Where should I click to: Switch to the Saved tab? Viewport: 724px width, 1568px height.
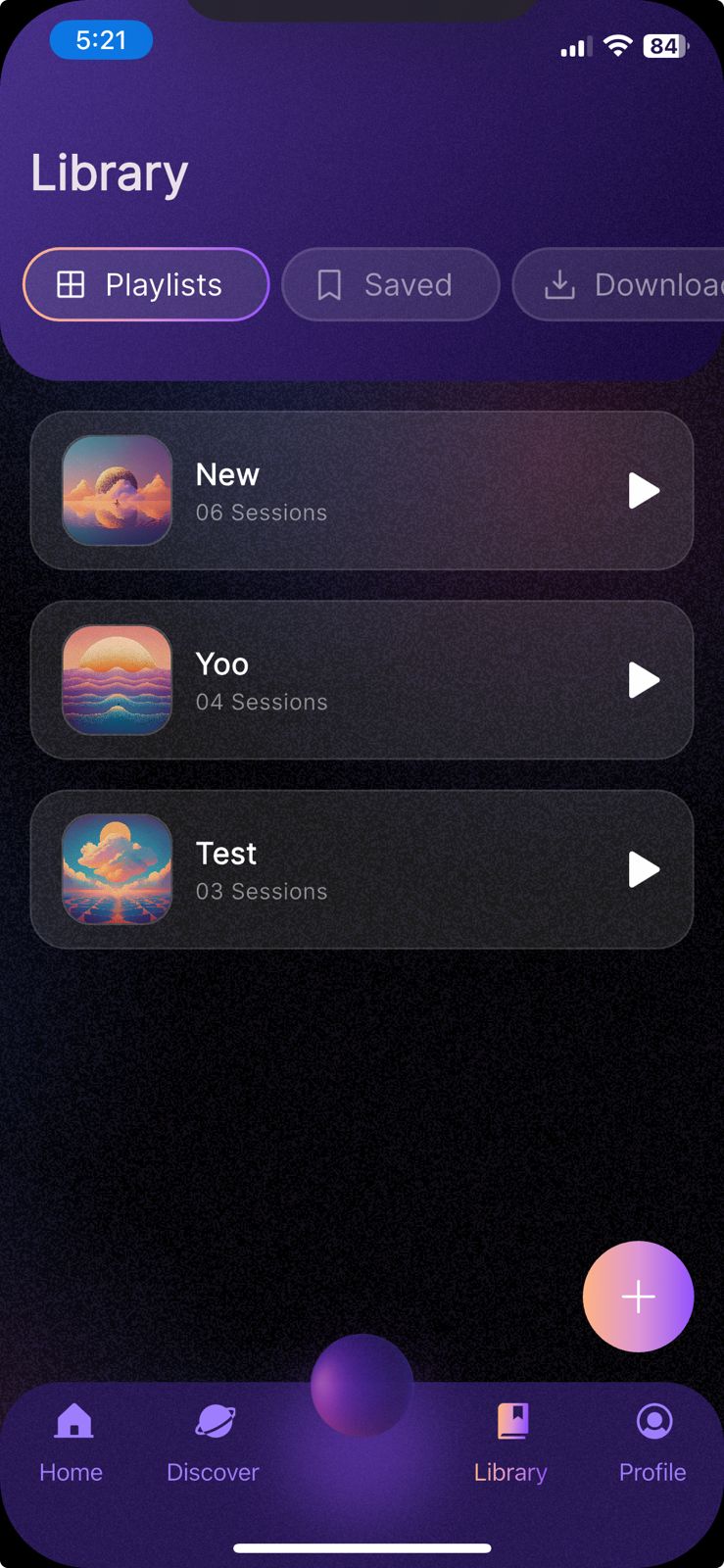click(390, 284)
